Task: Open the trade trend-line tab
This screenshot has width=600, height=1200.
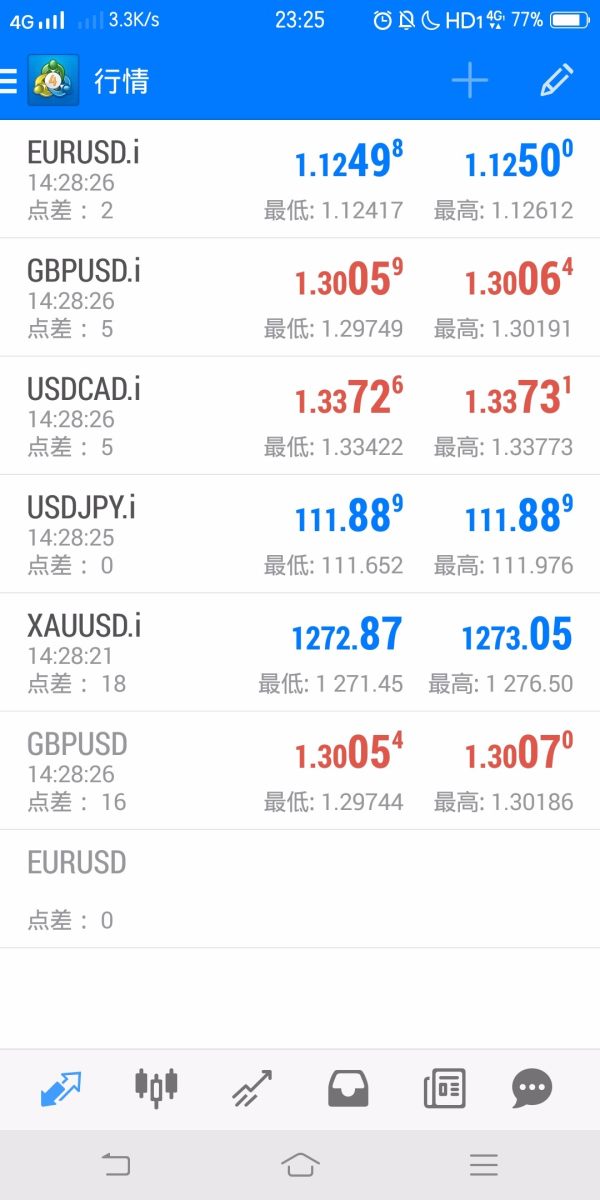Action: pyautogui.click(x=252, y=1088)
